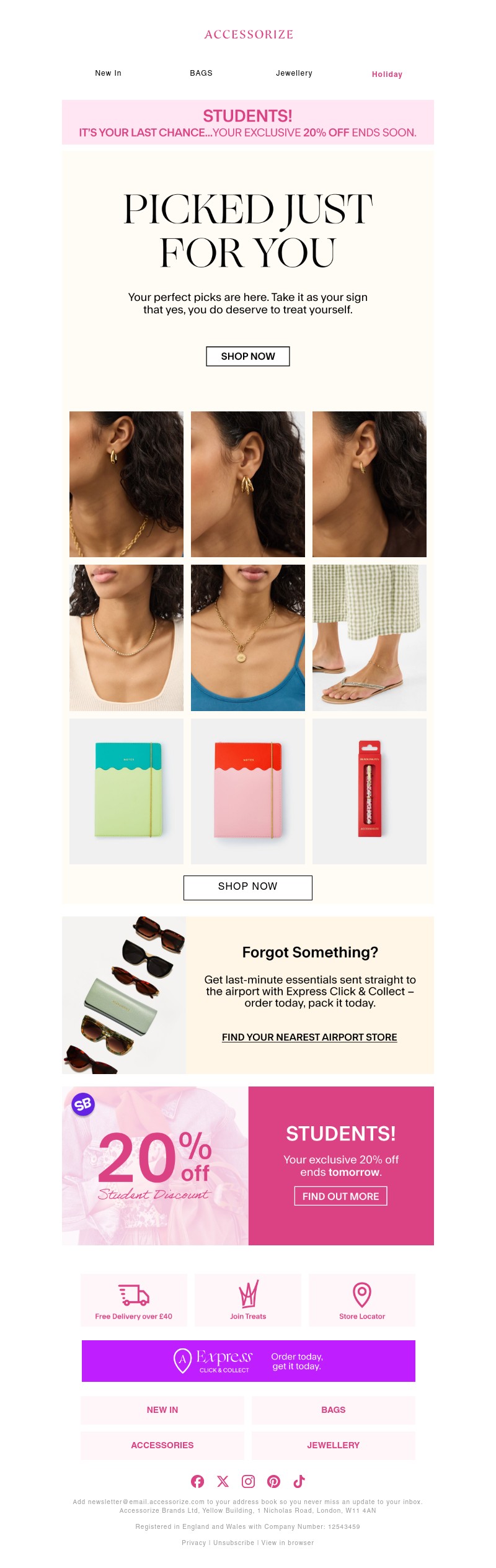
Task: Open the Jewellery navigation link
Action: 294,73
